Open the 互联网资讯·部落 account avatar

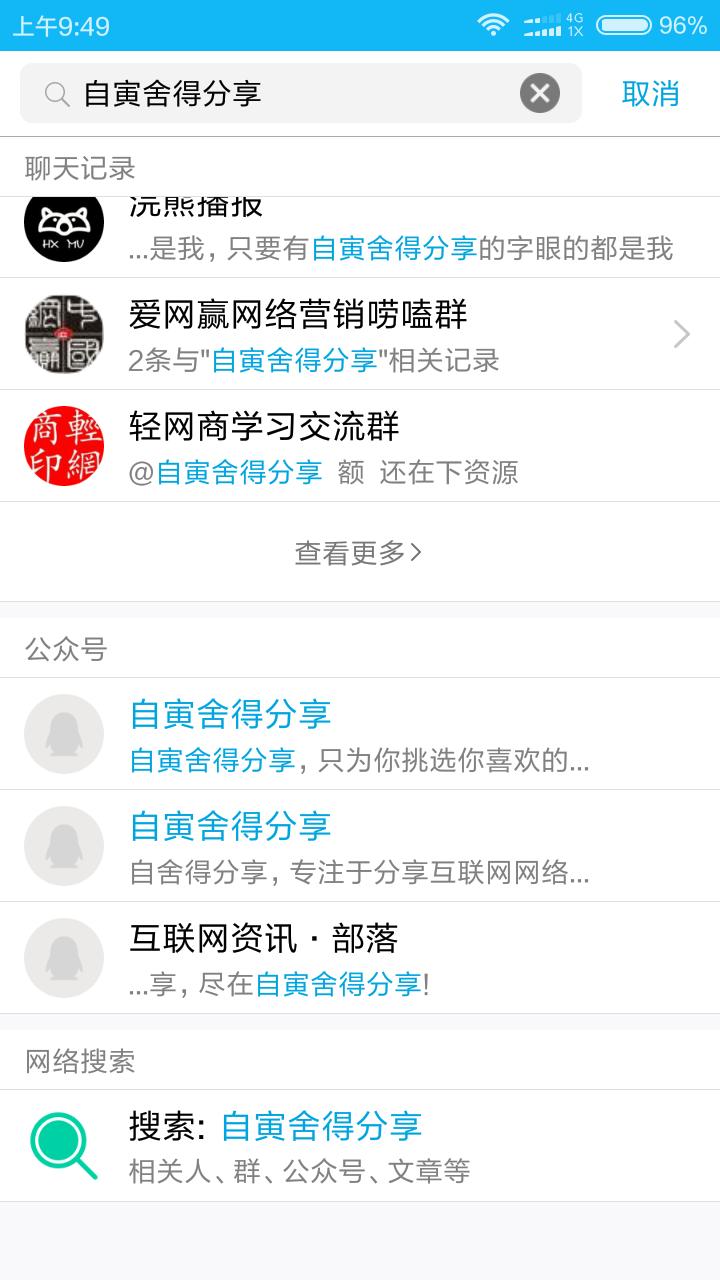[x=64, y=957]
